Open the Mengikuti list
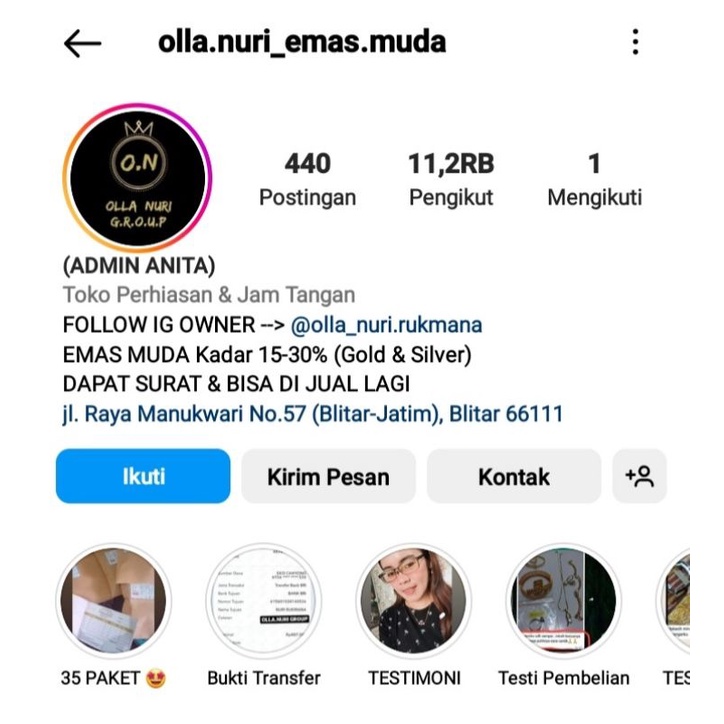Viewport: 724px width, 724px height. [x=594, y=179]
